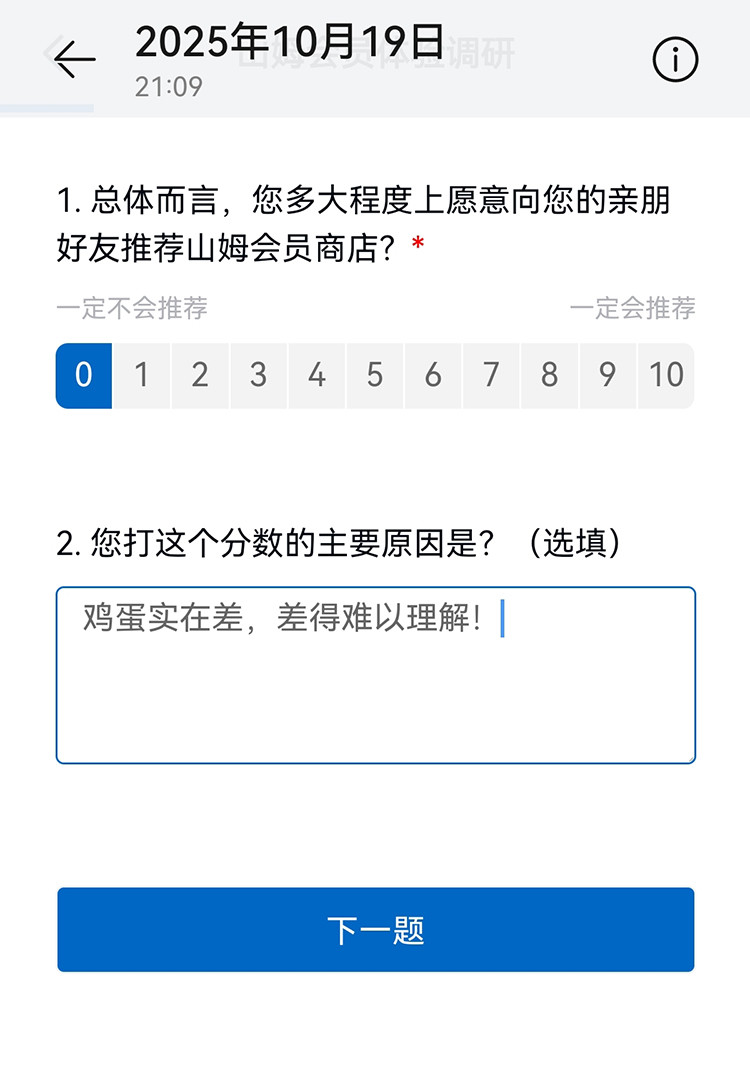The height and width of the screenshot is (1090, 750).
Task: Tap 下一题 to go to next question
Action: [x=375, y=930]
